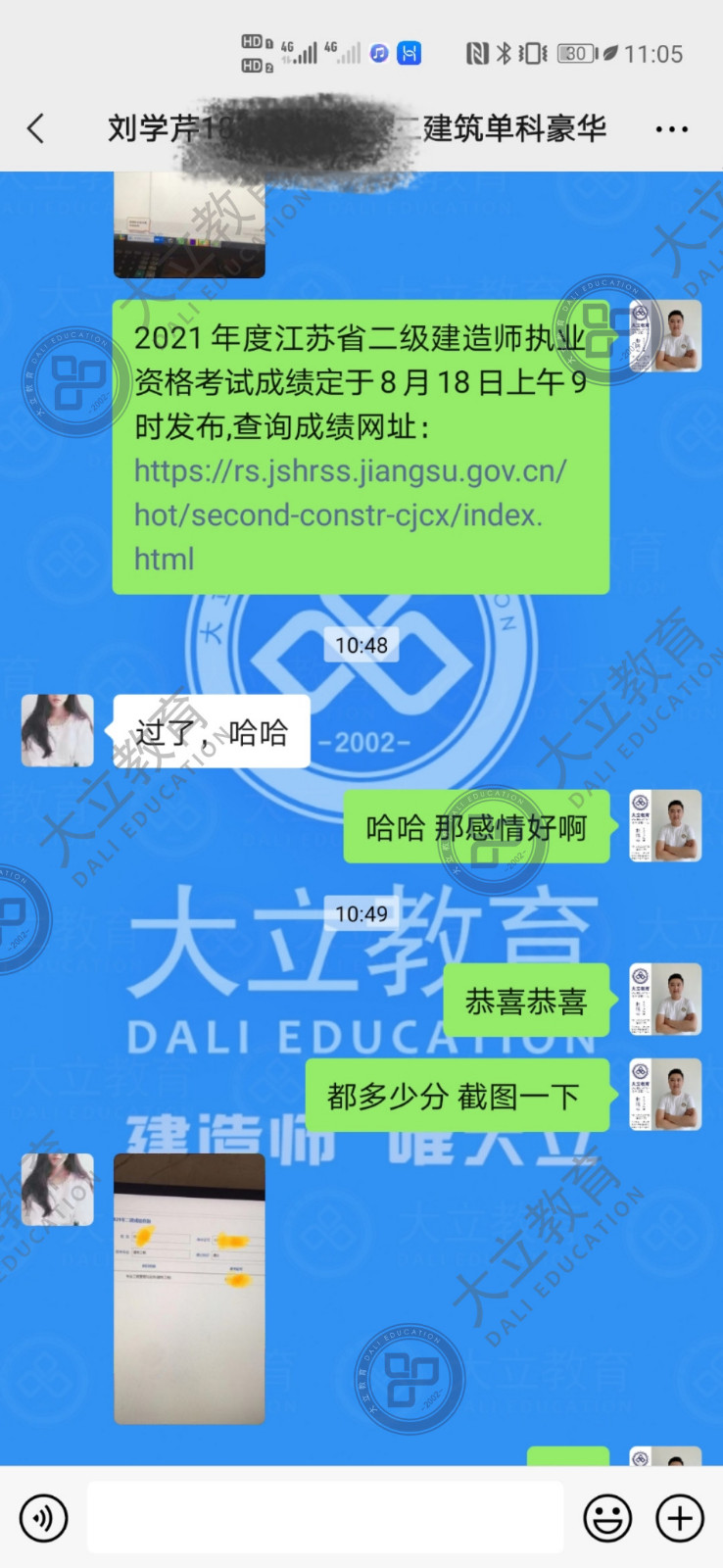The width and height of the screenshot is (723, 1568).
Task: Open contact's avatar beside 过了，哈哈
Action: tap(58, 730)
